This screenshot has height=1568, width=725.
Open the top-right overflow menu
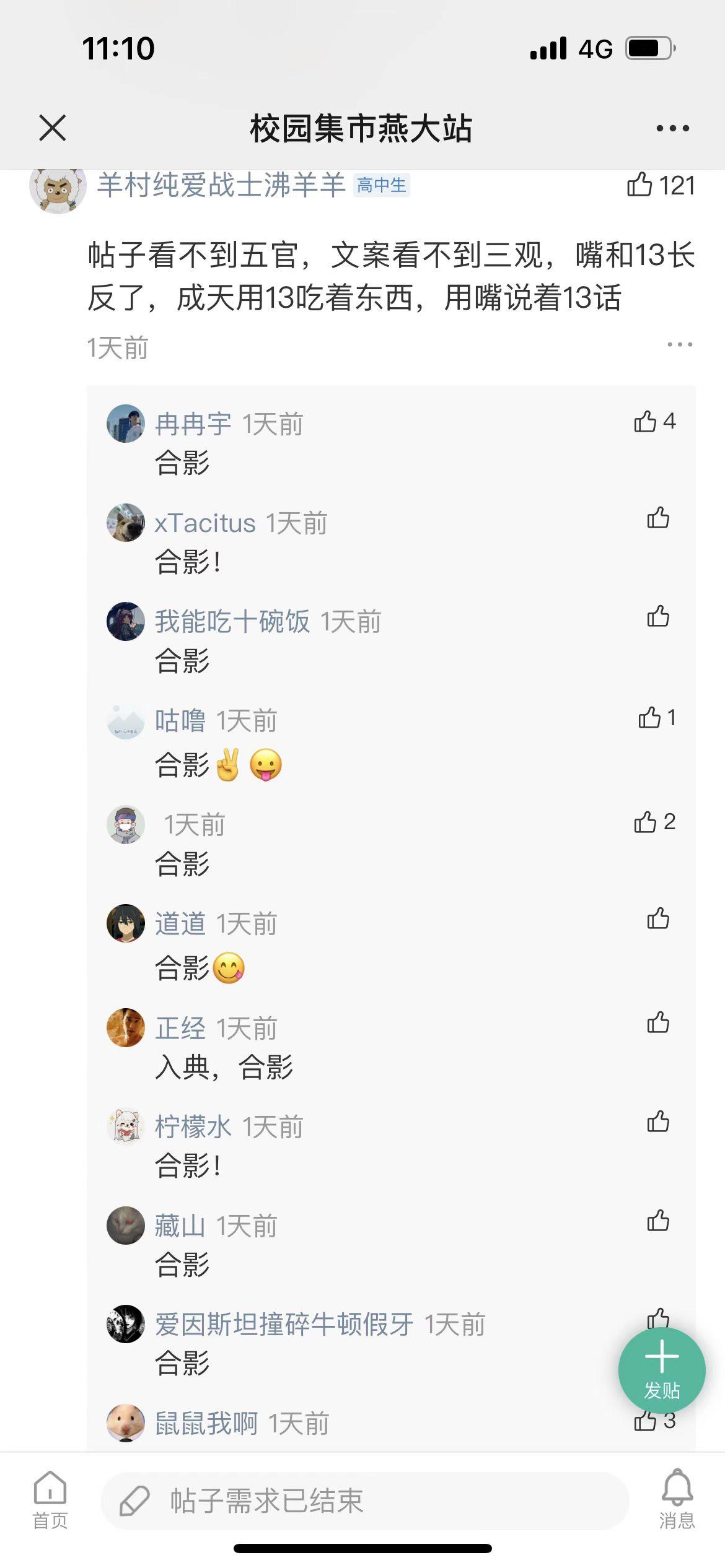672,128
